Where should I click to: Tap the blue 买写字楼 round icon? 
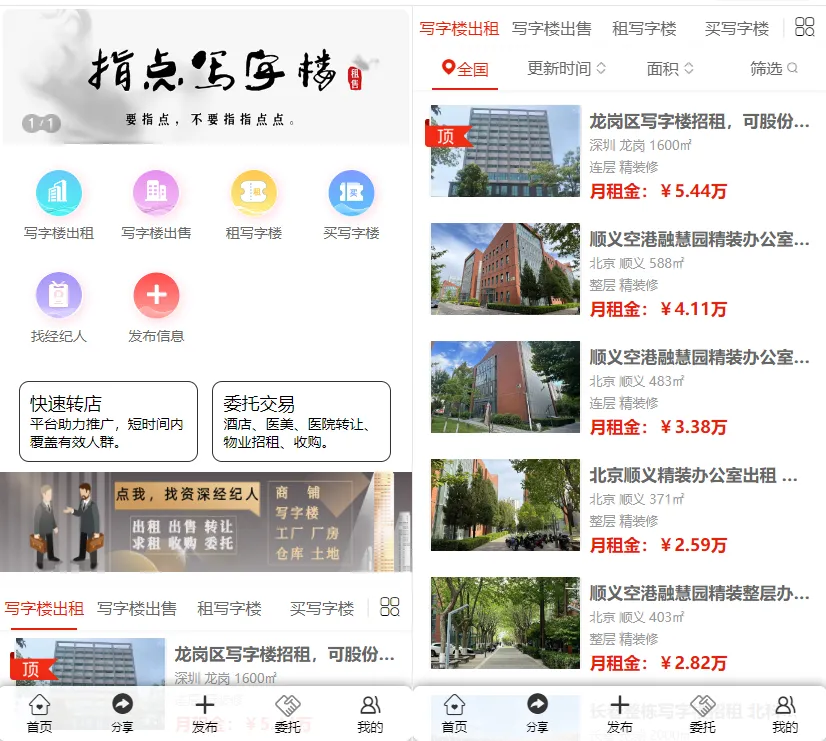[351, 193]
